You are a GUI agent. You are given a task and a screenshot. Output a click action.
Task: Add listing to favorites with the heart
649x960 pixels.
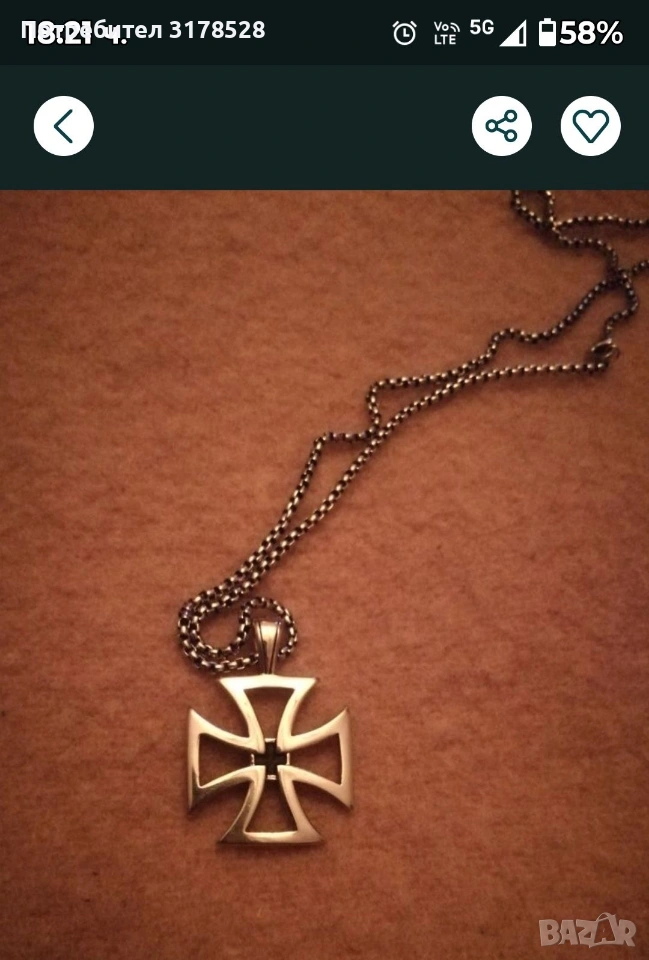point(590,126)
